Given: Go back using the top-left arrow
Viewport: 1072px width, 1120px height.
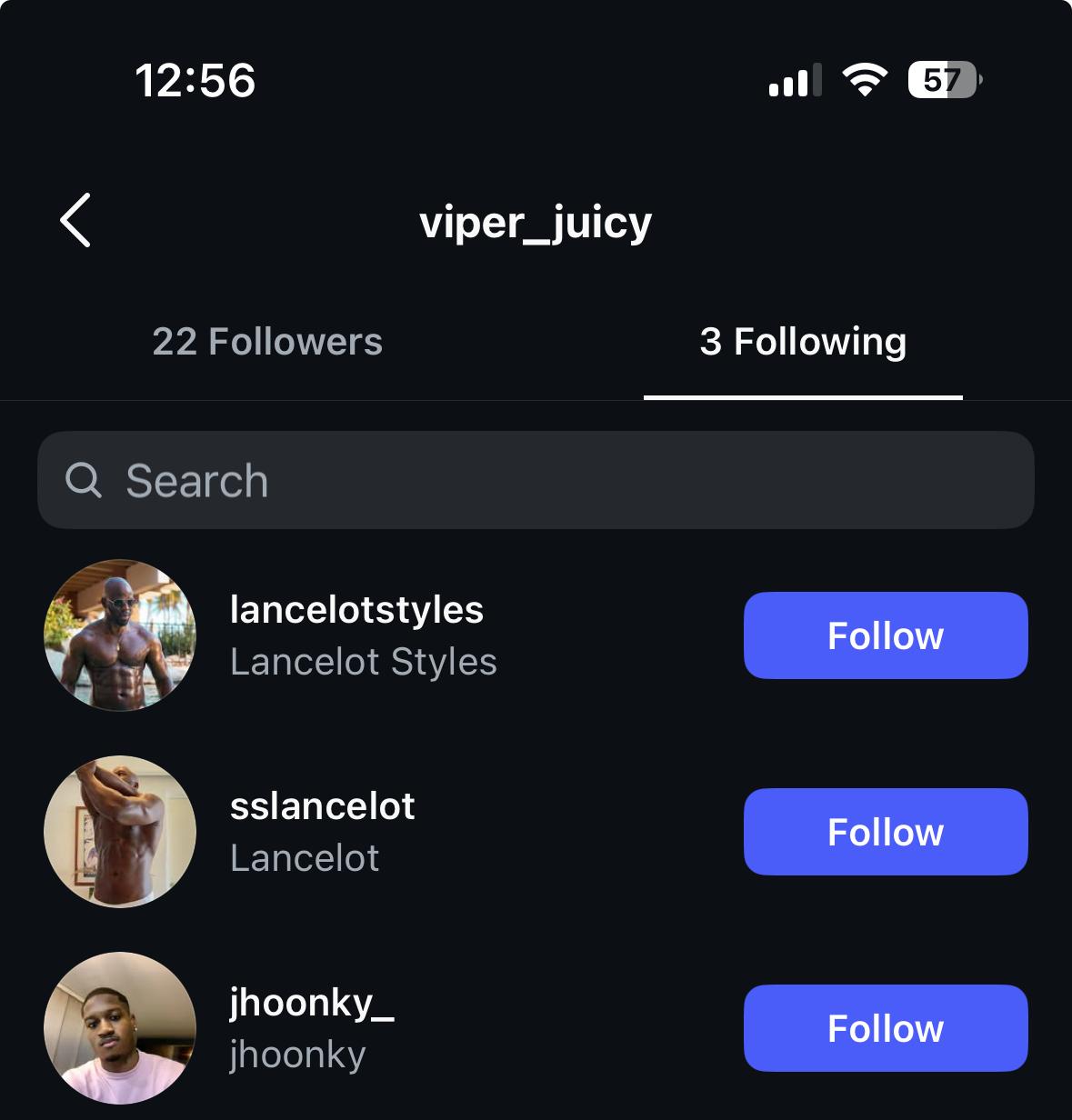Looking at the screenshot, I should point(75,220).
